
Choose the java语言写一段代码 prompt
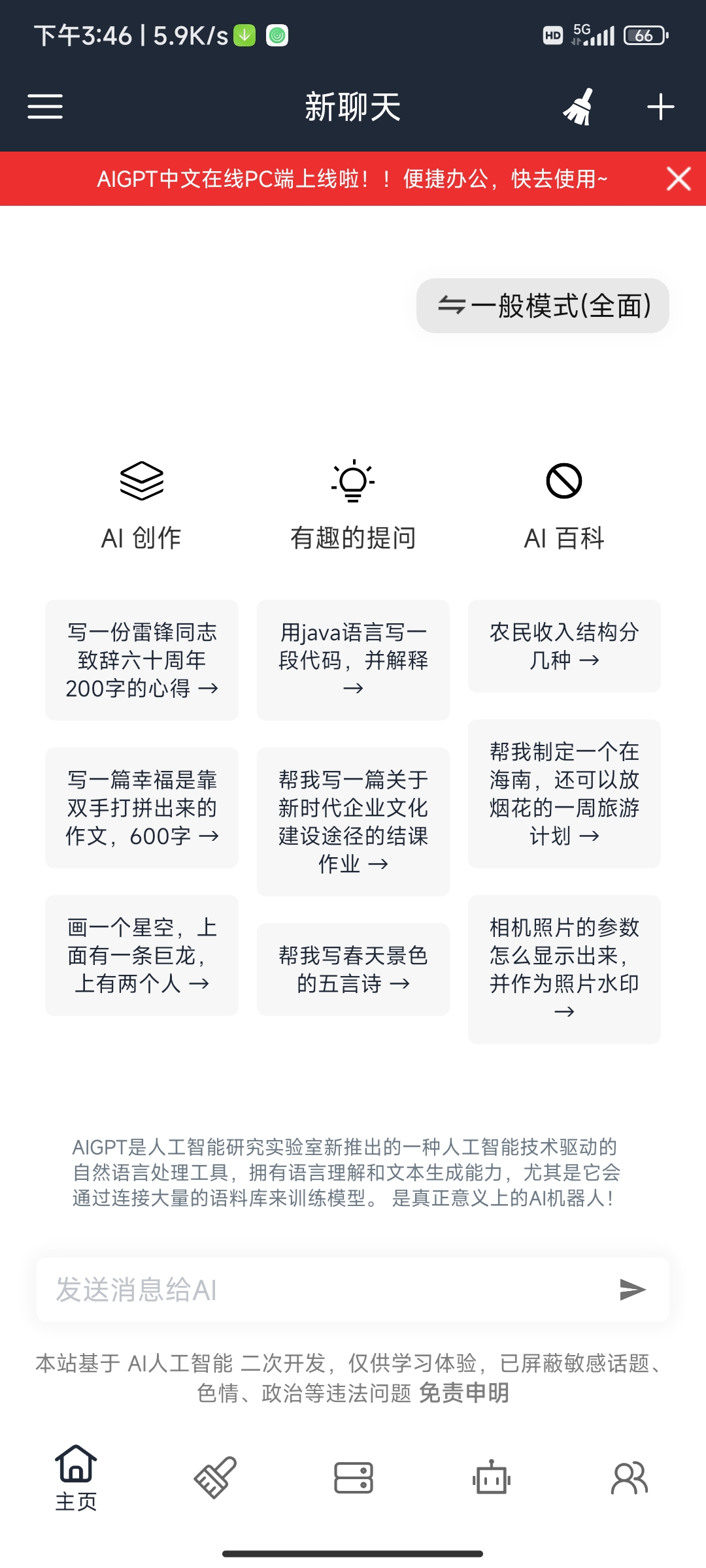pyautogui.click(x=353, y=660)
